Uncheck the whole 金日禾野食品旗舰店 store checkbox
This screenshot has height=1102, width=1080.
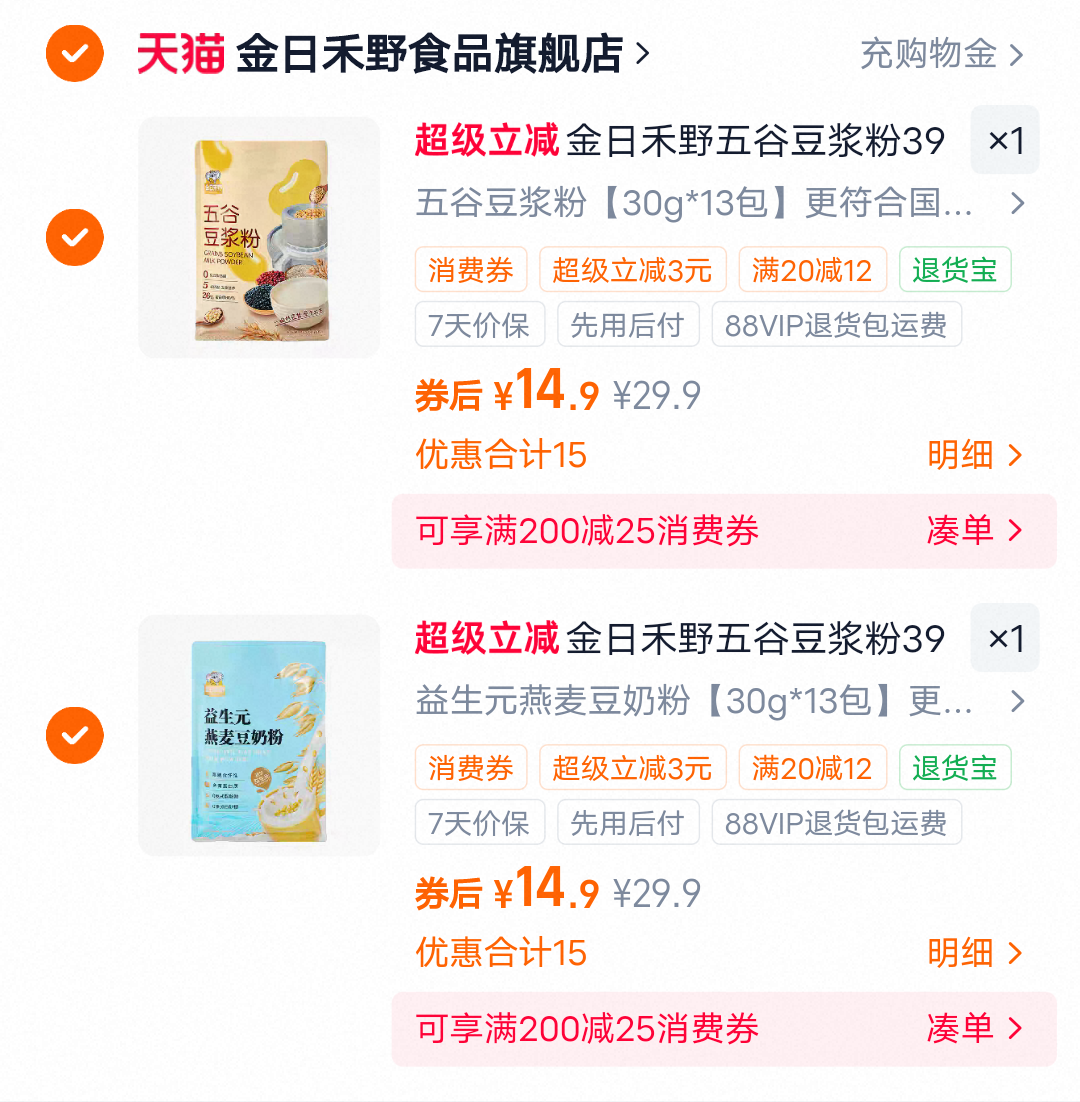[x=75, y=54]
